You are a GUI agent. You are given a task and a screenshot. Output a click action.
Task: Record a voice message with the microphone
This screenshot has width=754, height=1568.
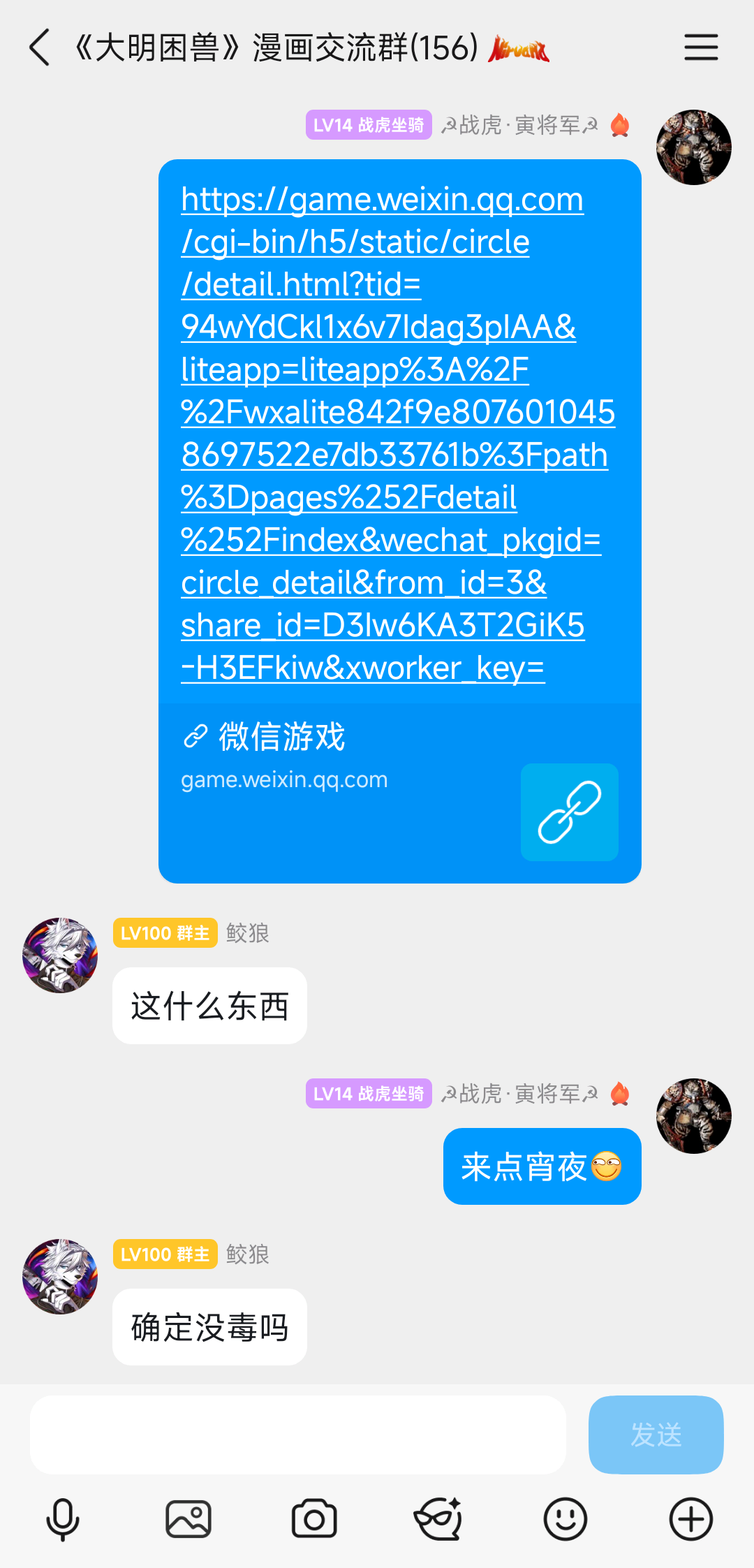click(63, 1519)
